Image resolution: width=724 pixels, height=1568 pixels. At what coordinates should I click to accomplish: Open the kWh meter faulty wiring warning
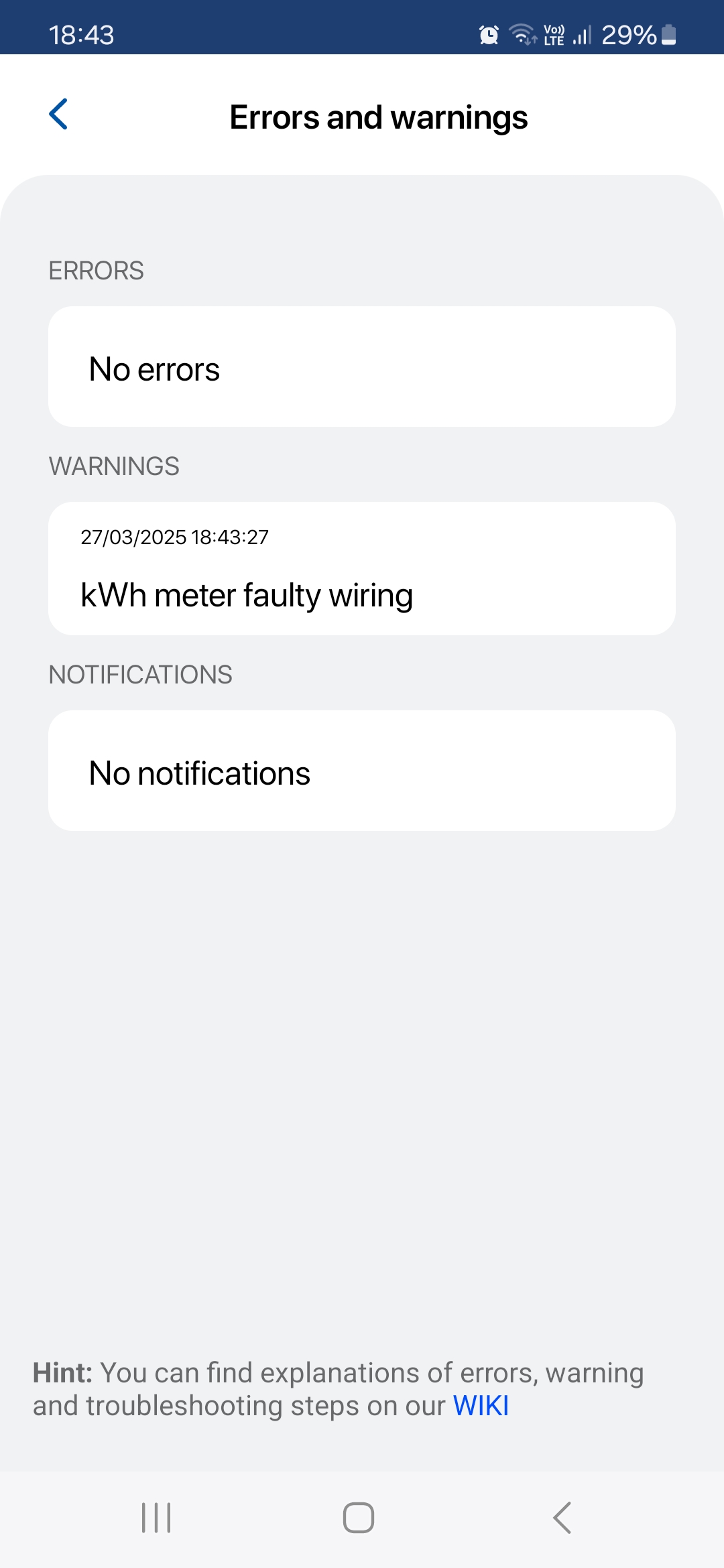[362, 568]
